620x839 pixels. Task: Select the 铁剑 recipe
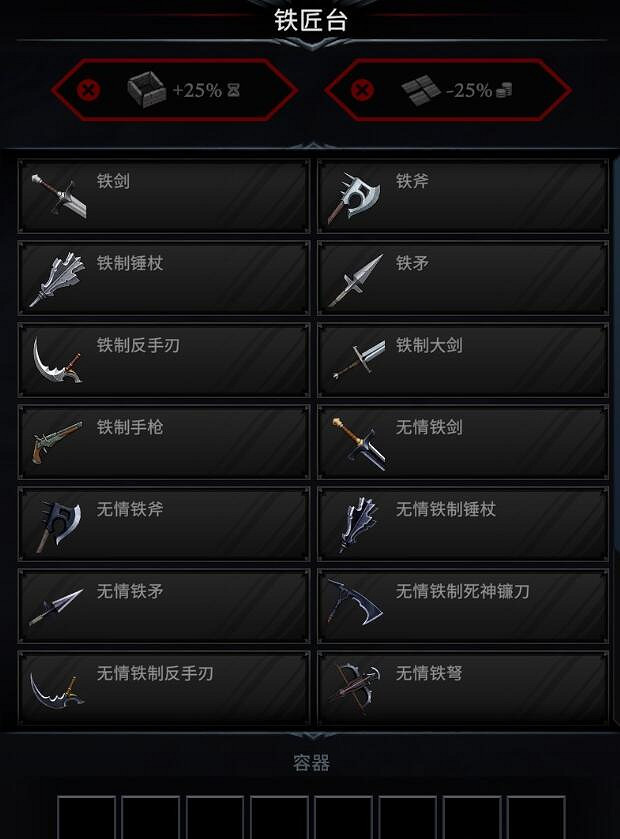[x=164, y=196]
